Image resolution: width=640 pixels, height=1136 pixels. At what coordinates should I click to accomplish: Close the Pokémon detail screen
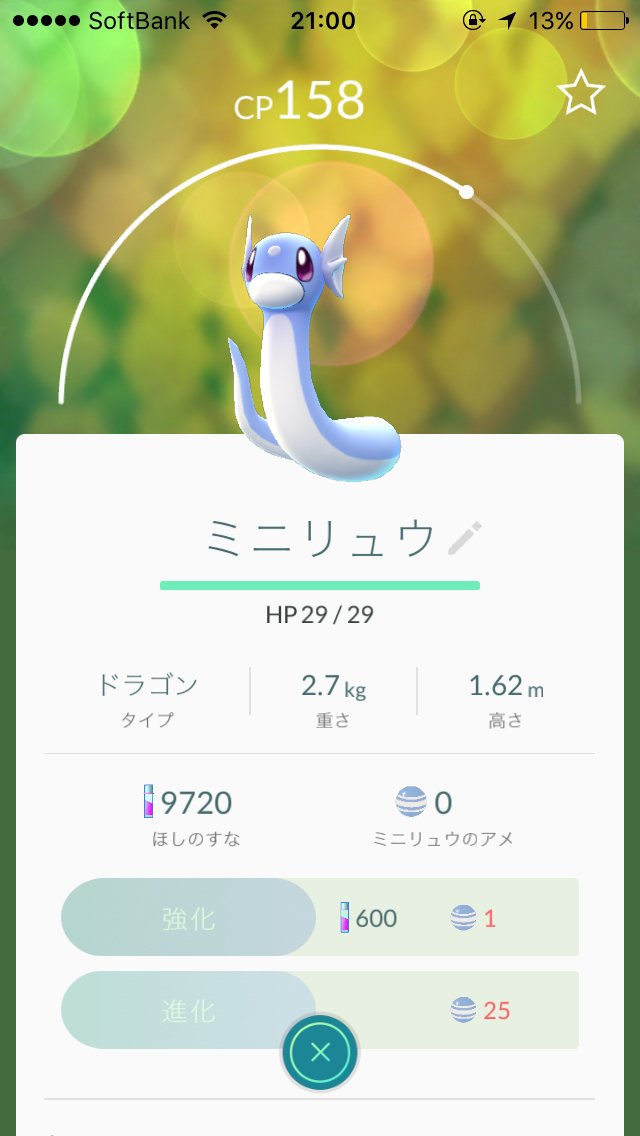(x=319, y=1052)
